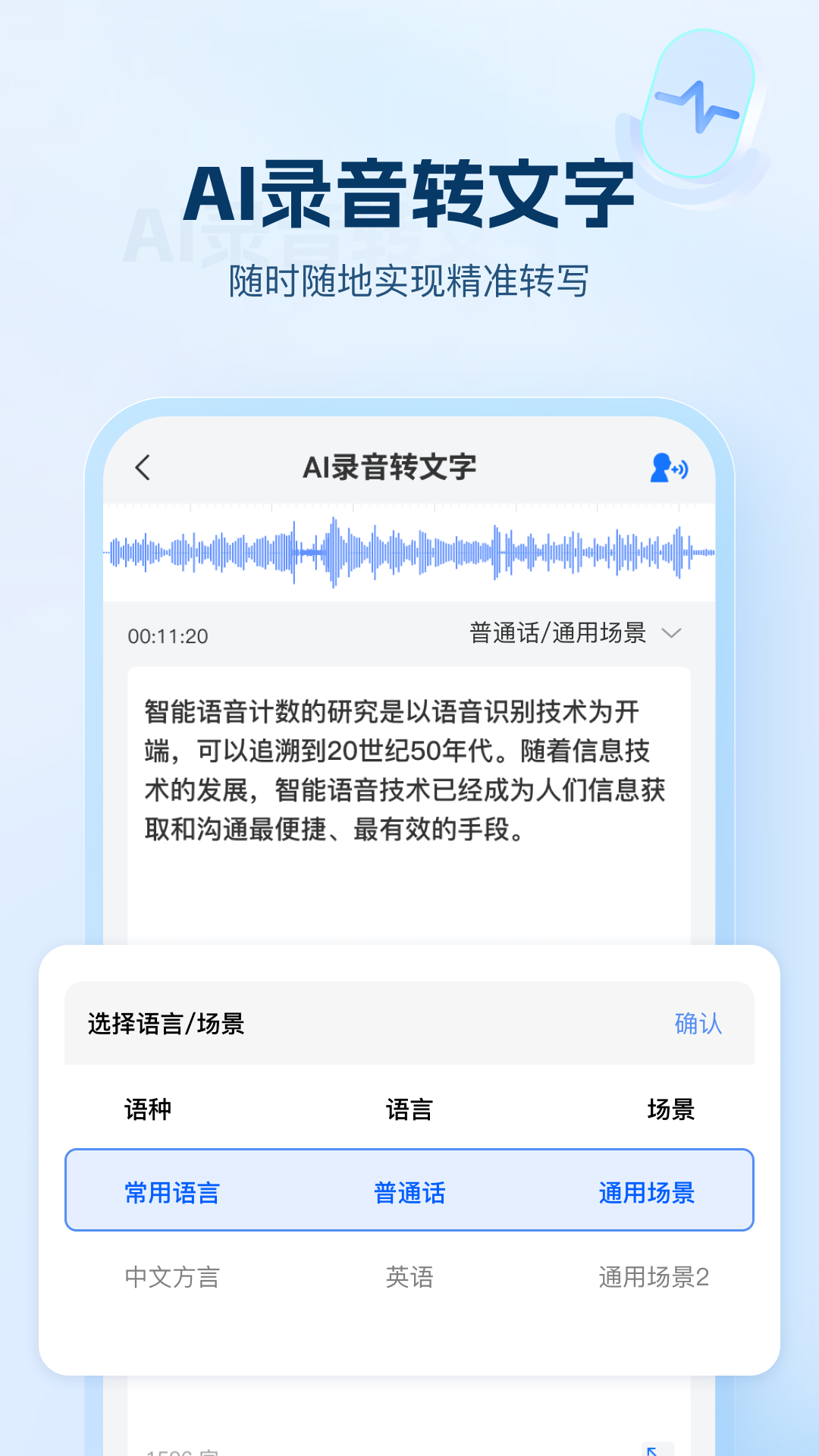Viewport: 819px width, 1456px height.
Task: Collapse the scene picker with its chevron
Action: click(672, 632)
